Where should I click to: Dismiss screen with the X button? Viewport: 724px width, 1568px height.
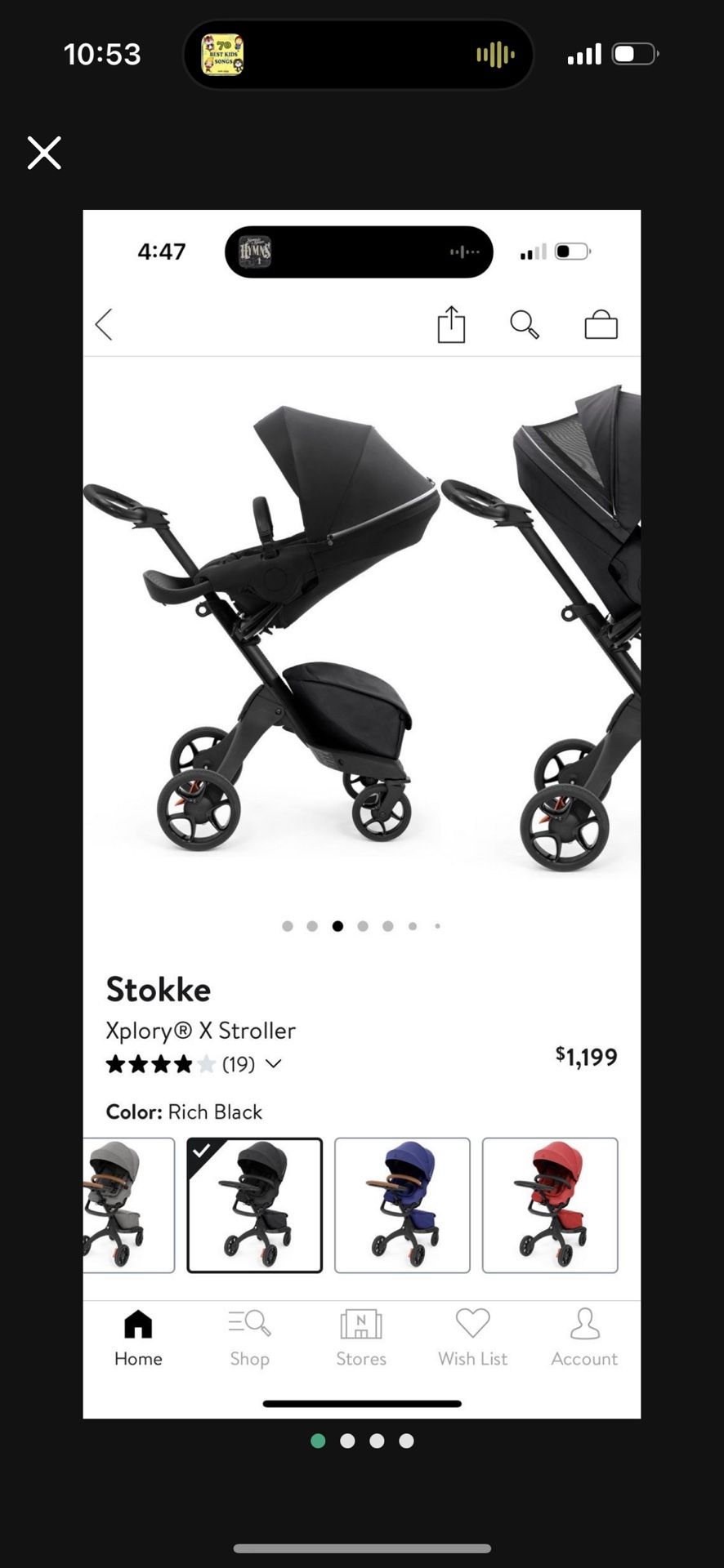(x=44, y=153)
